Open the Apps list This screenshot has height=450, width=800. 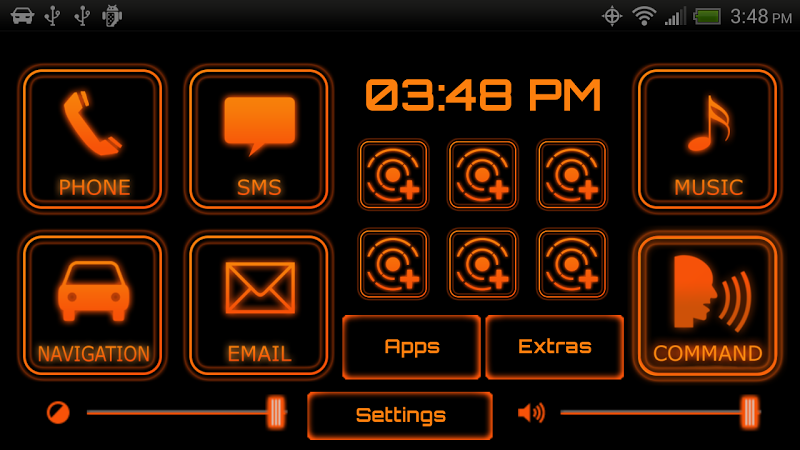point(412,347)
